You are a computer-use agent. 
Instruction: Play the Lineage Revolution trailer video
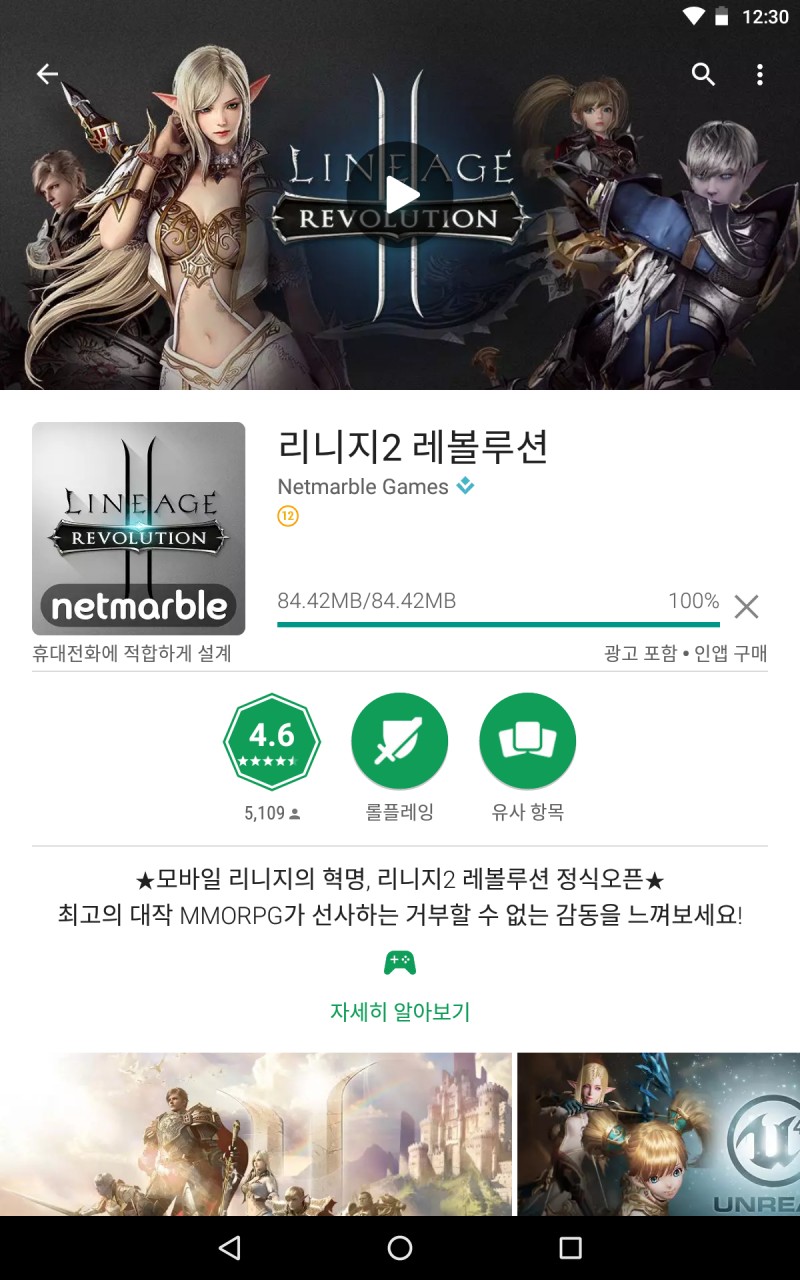[x=401, y=195]
